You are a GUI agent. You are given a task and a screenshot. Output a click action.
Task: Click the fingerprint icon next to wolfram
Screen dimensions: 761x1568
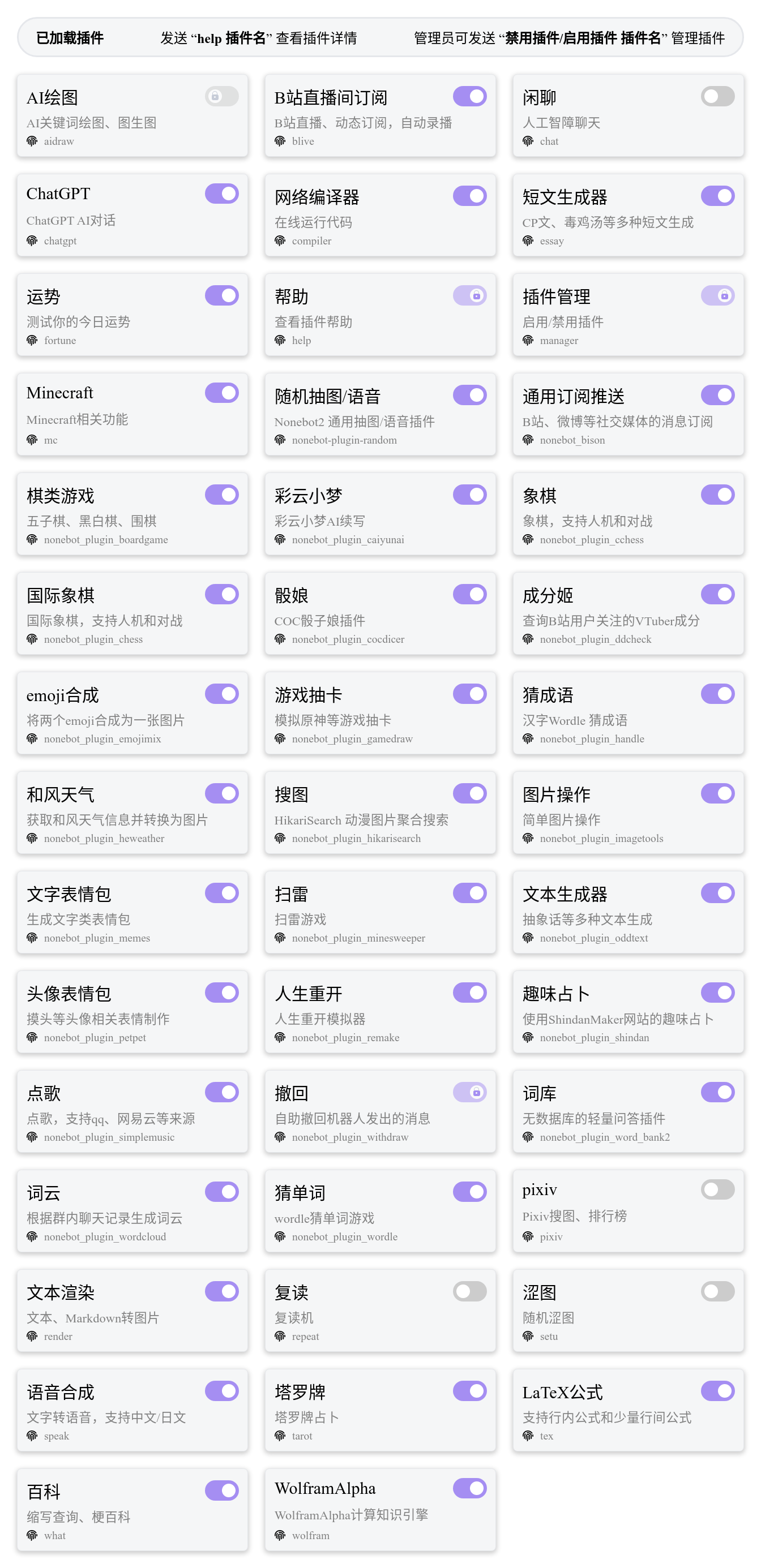point(280,1536)
